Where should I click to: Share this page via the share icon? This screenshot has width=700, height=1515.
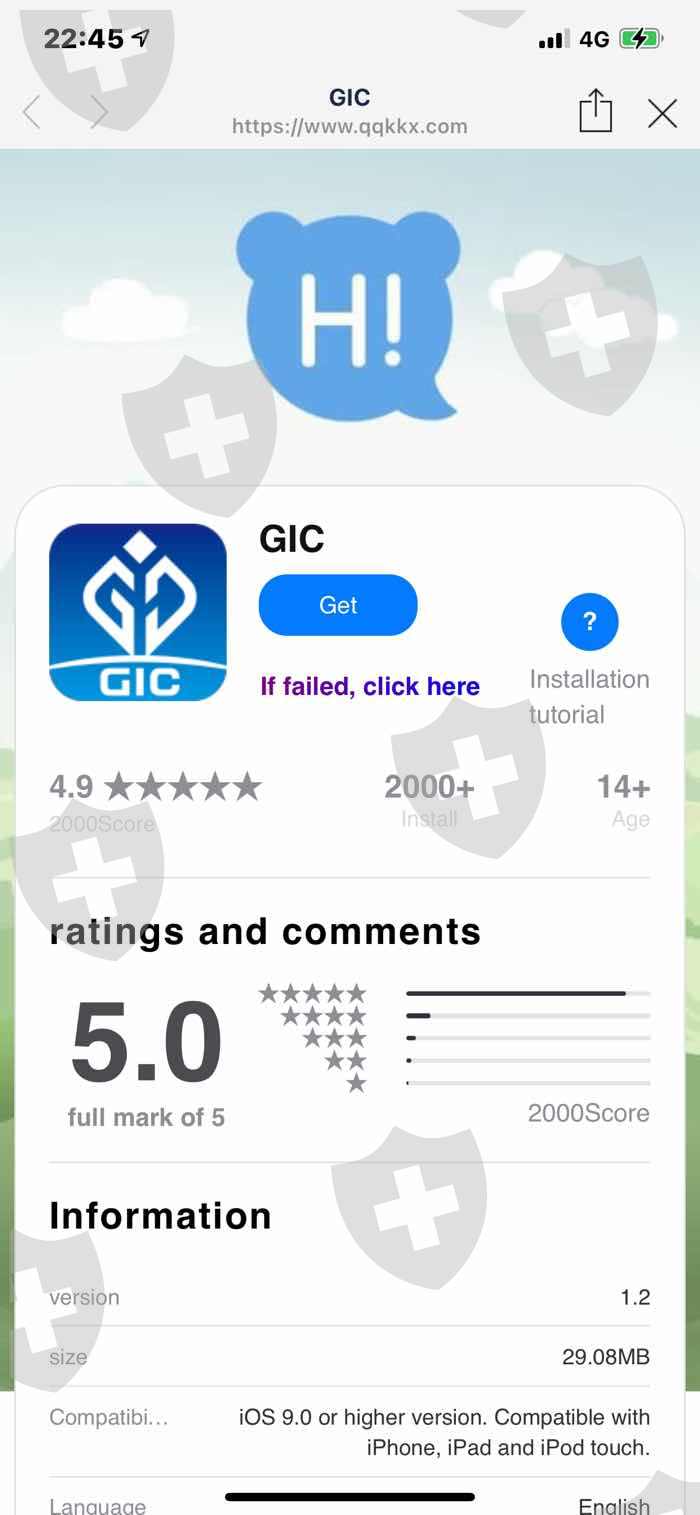pyautogui.click(x=595, y=110)
